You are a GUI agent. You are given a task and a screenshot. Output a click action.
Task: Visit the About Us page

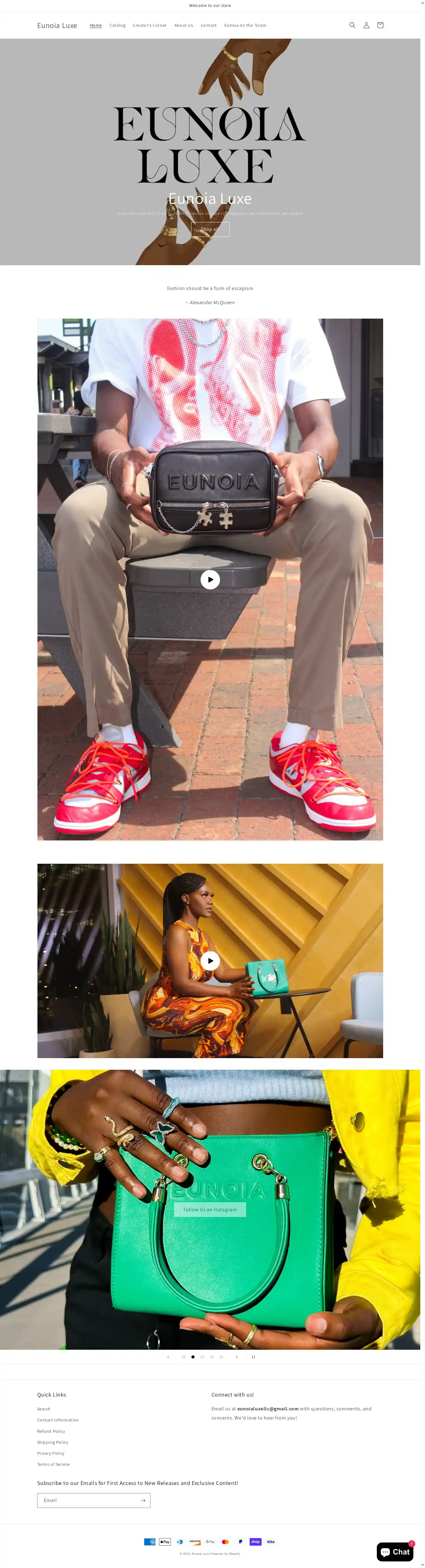point(183,25)
